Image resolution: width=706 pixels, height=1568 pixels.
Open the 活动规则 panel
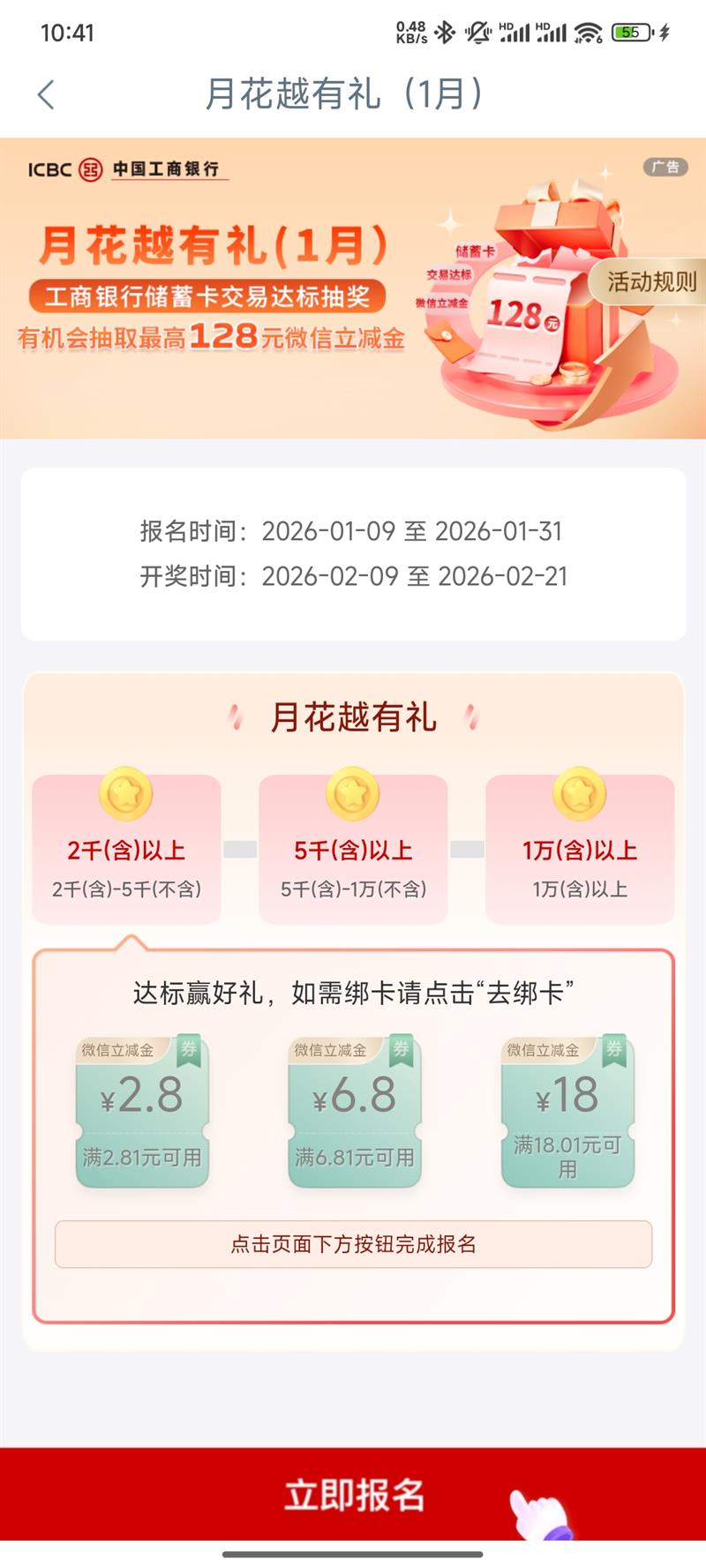[650, 284]
